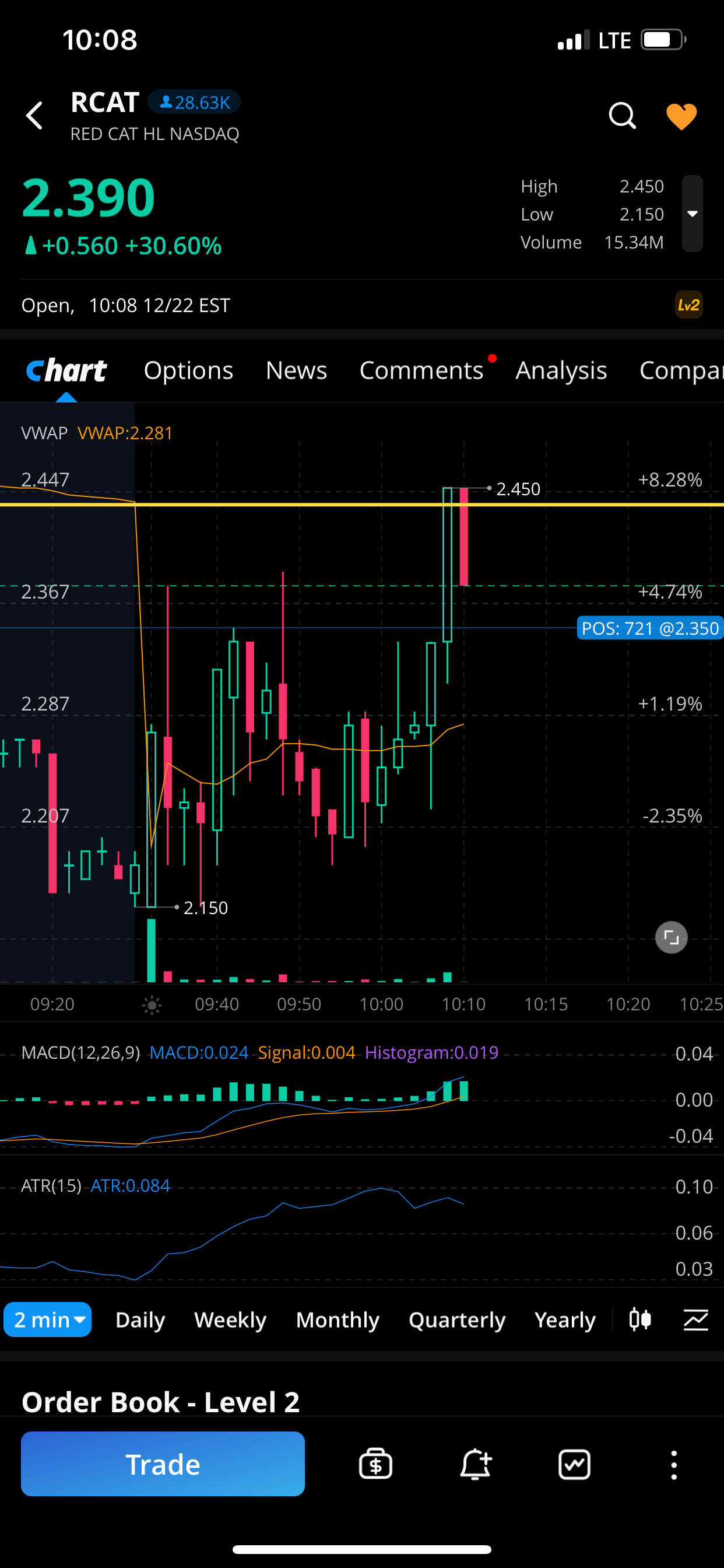The width and height of the screenshot is (724, 1568).
Task: Toggle the orange heart watchlist favorite
Action: coord(681,116)
